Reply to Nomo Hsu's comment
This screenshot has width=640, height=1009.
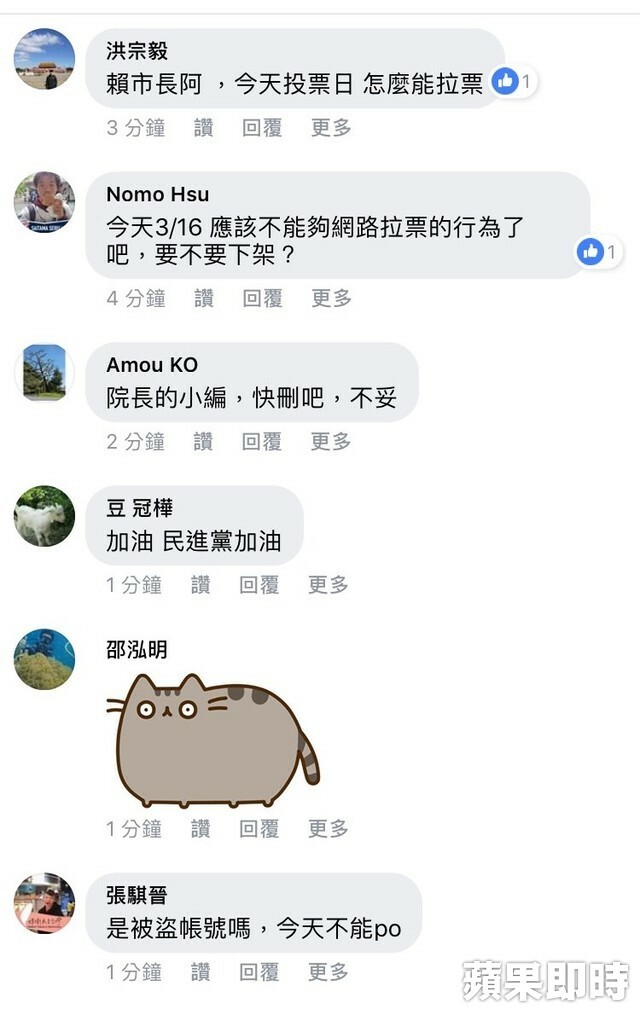(x=262, y=298)
